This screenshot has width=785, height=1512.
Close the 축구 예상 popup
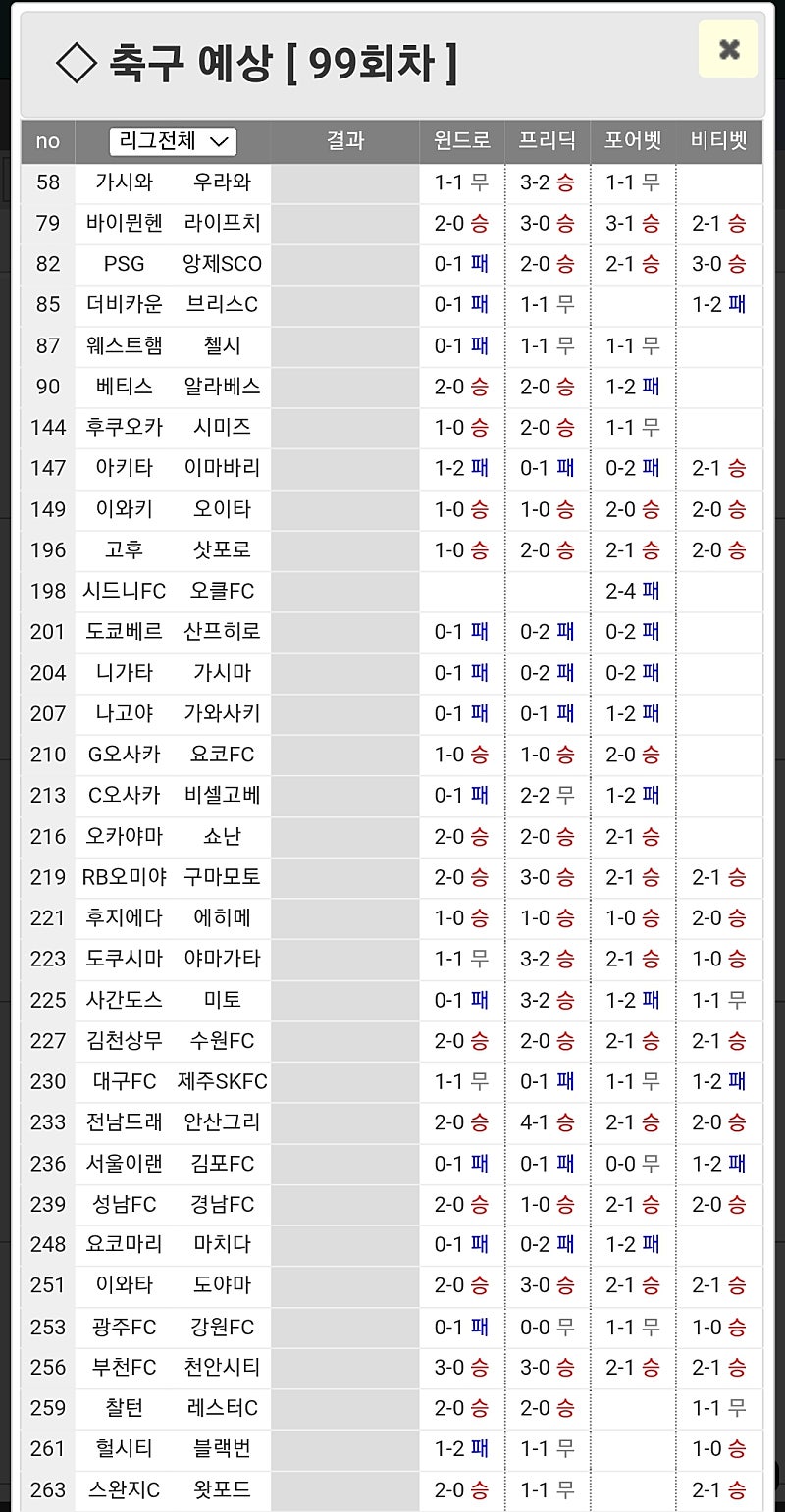tap(728, 49)
